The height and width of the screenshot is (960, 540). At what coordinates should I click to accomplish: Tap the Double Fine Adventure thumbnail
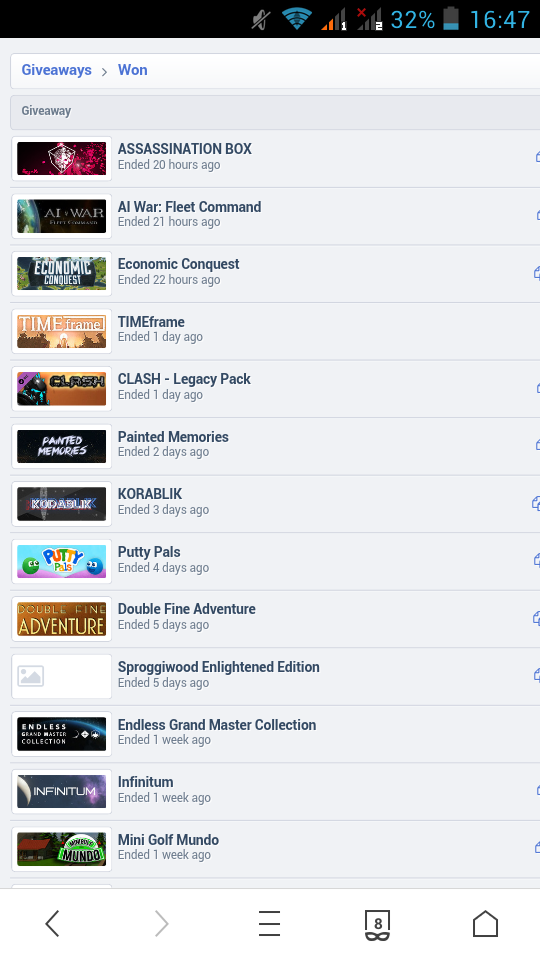[x=61, y=619]
